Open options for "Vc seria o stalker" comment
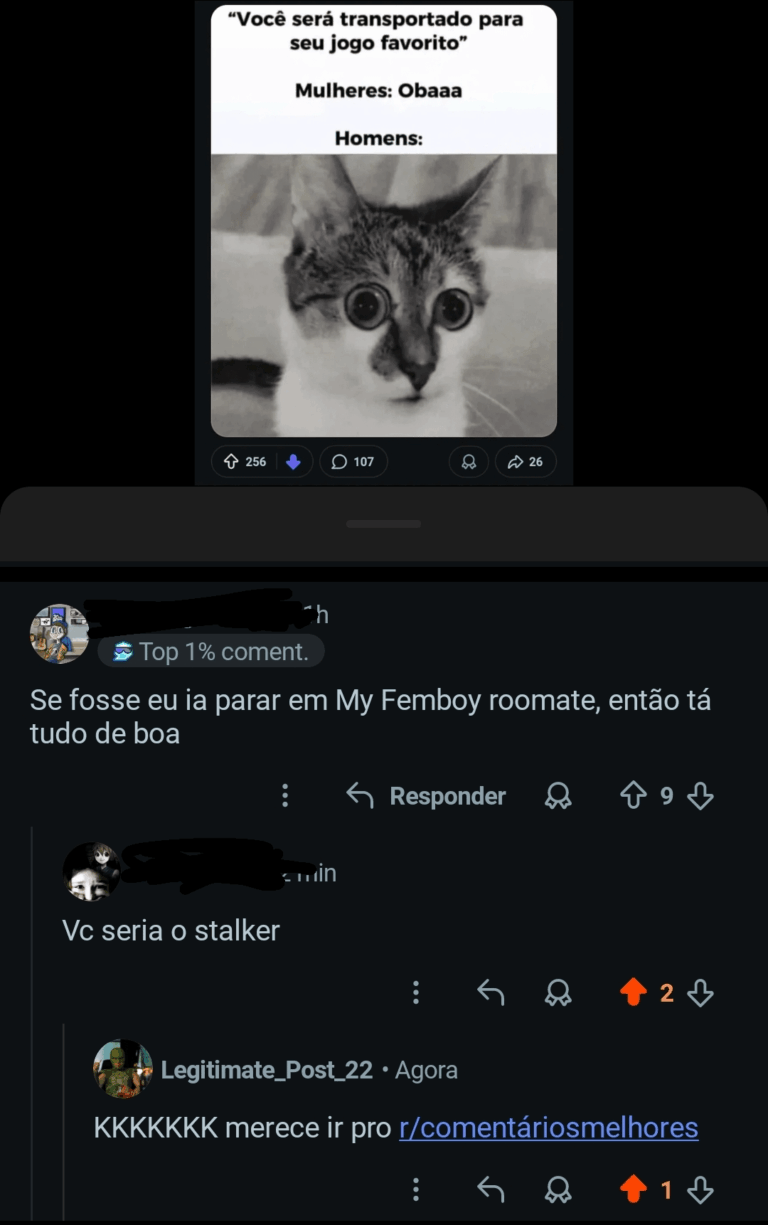This screenshot has height=1225, width=768. (416, 993)
